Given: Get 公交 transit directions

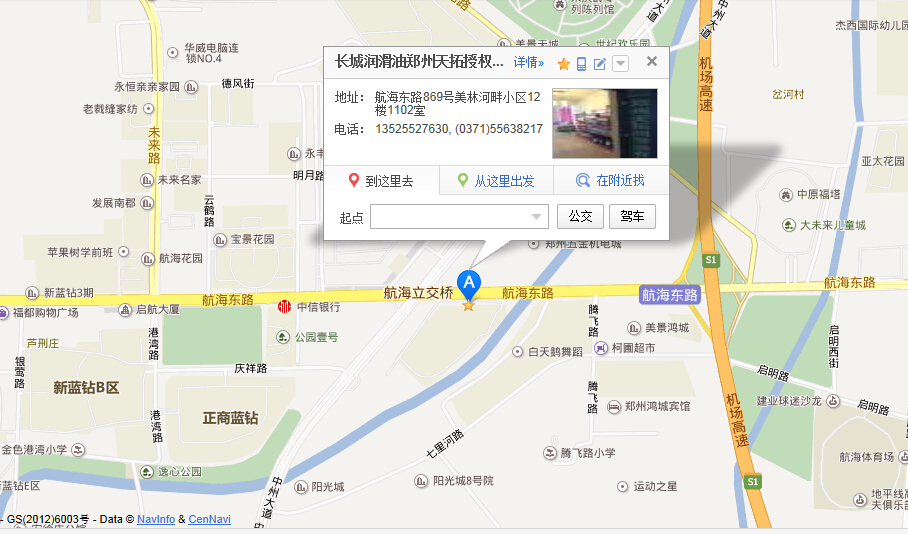Looking at the screenshot, I should pos(580,216).
